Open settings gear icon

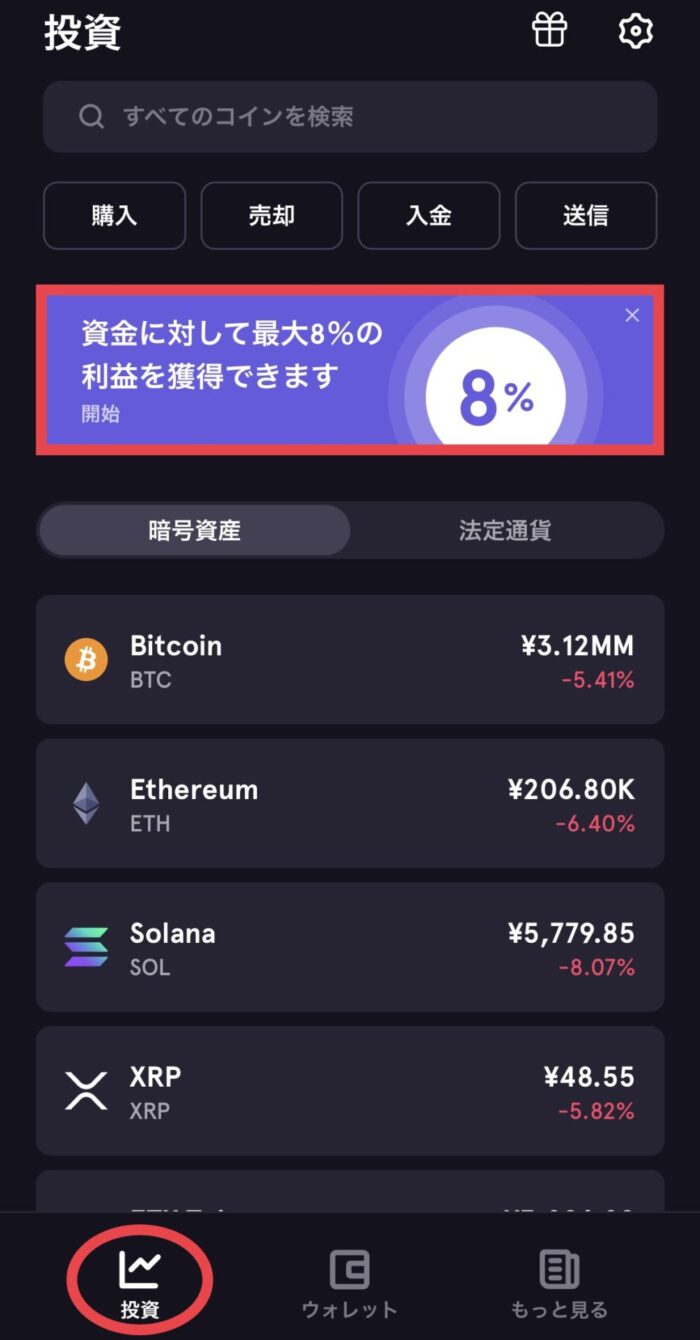[x=635, y=31]
